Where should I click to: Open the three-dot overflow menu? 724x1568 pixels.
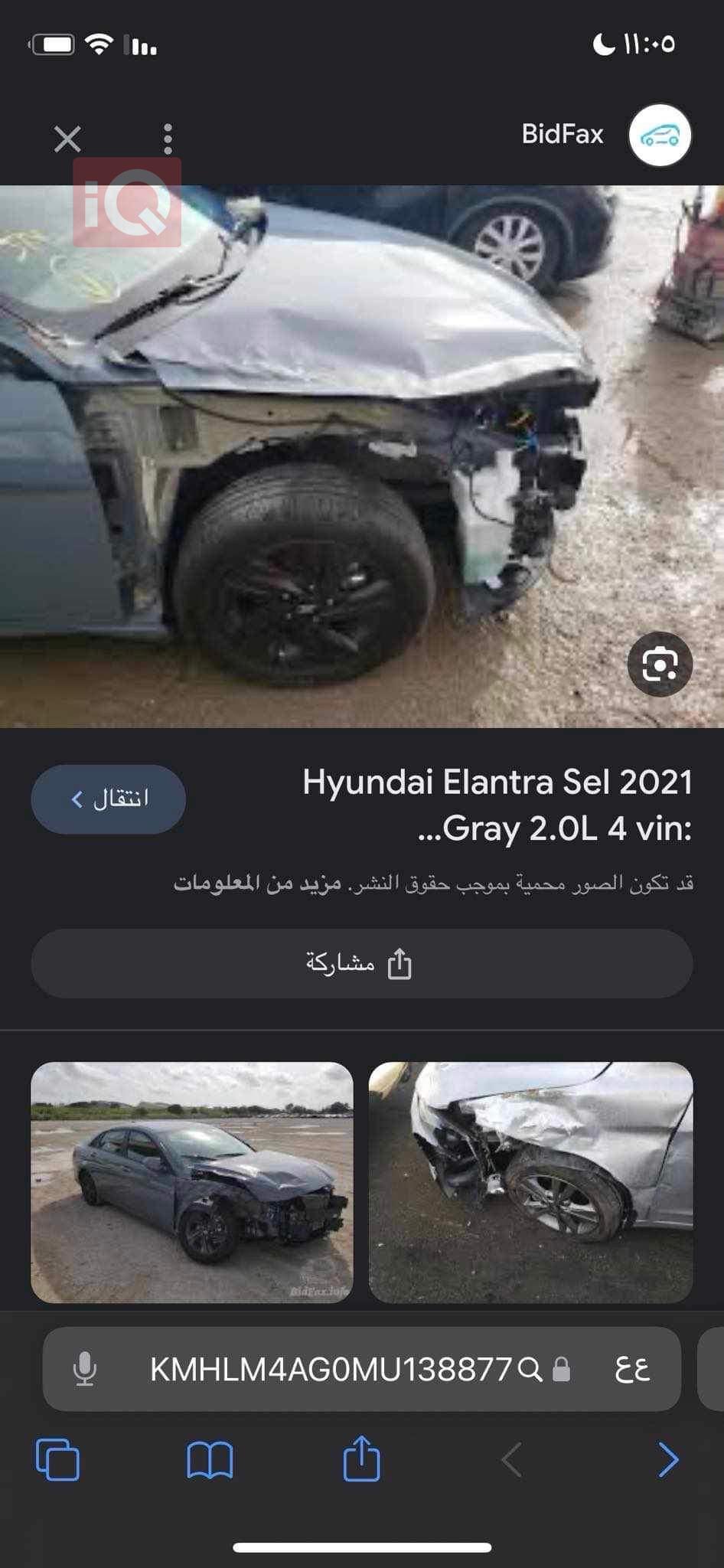pyautogui.click(x=167, y=136)
